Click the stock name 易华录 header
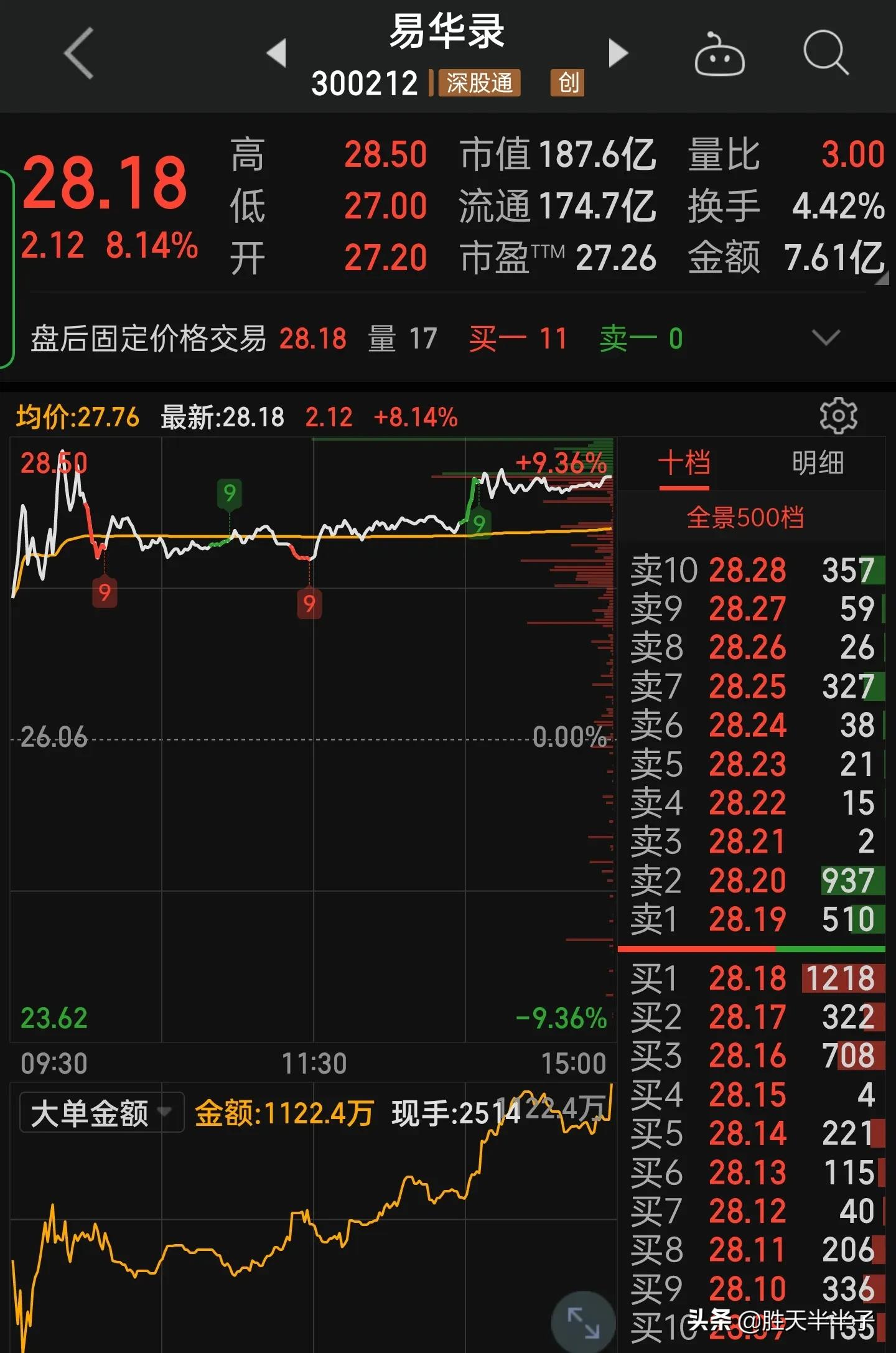The image size is (896, 1353). [447, 34]
